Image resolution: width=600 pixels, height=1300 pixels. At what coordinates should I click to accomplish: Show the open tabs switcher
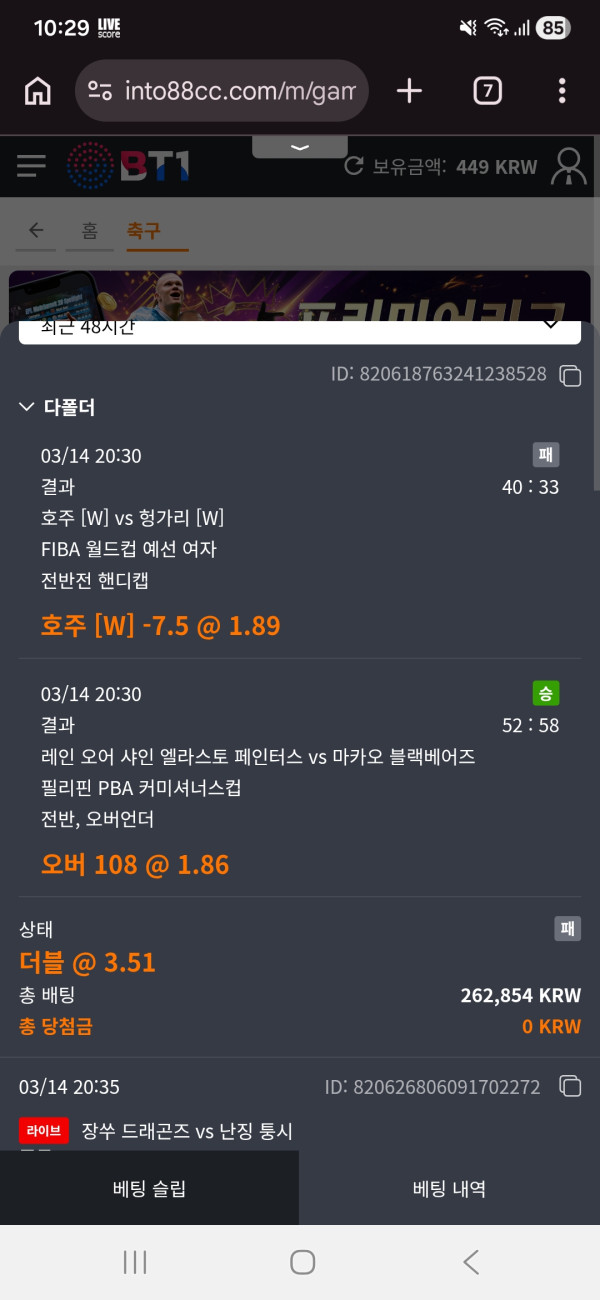(486, 92)
